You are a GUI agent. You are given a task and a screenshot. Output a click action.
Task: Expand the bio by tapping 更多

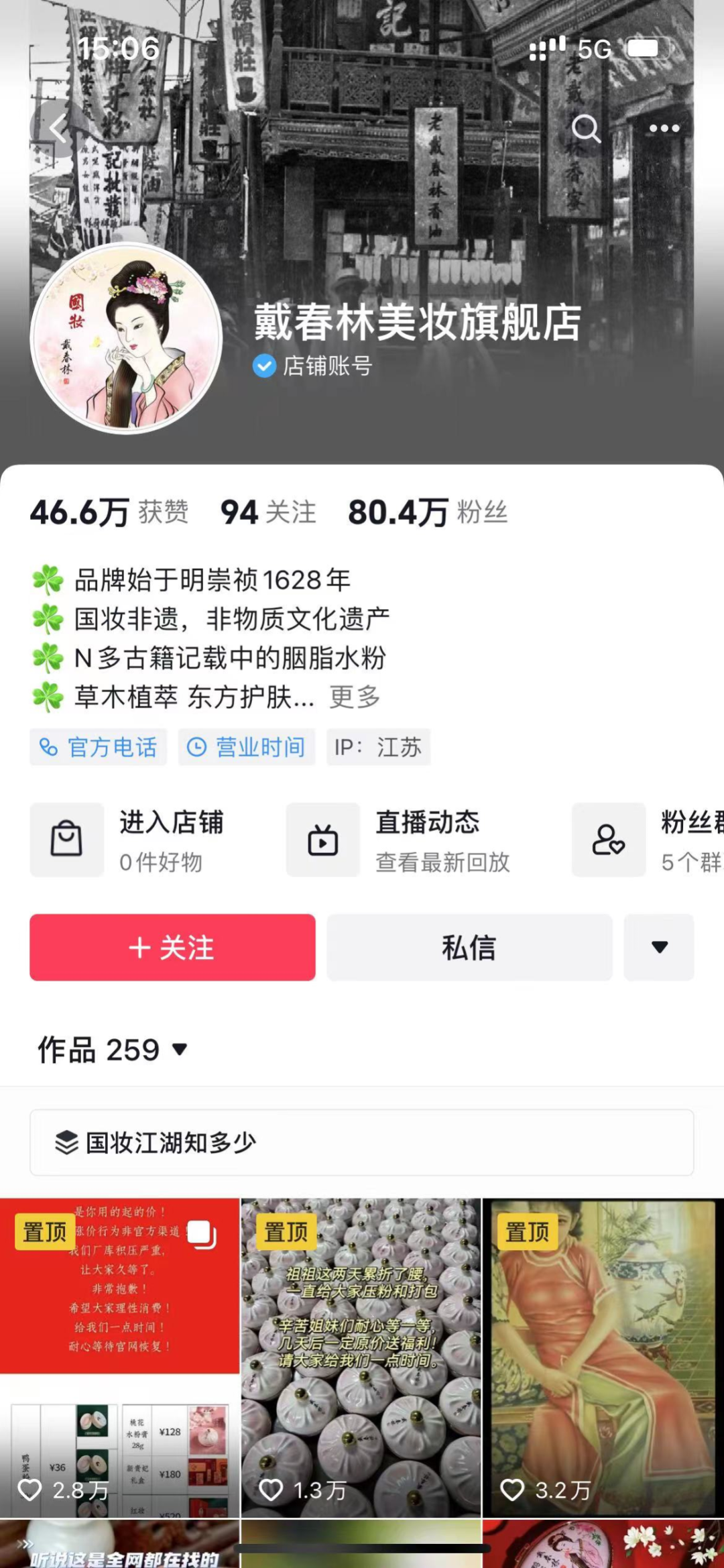(x=355, y=697)
